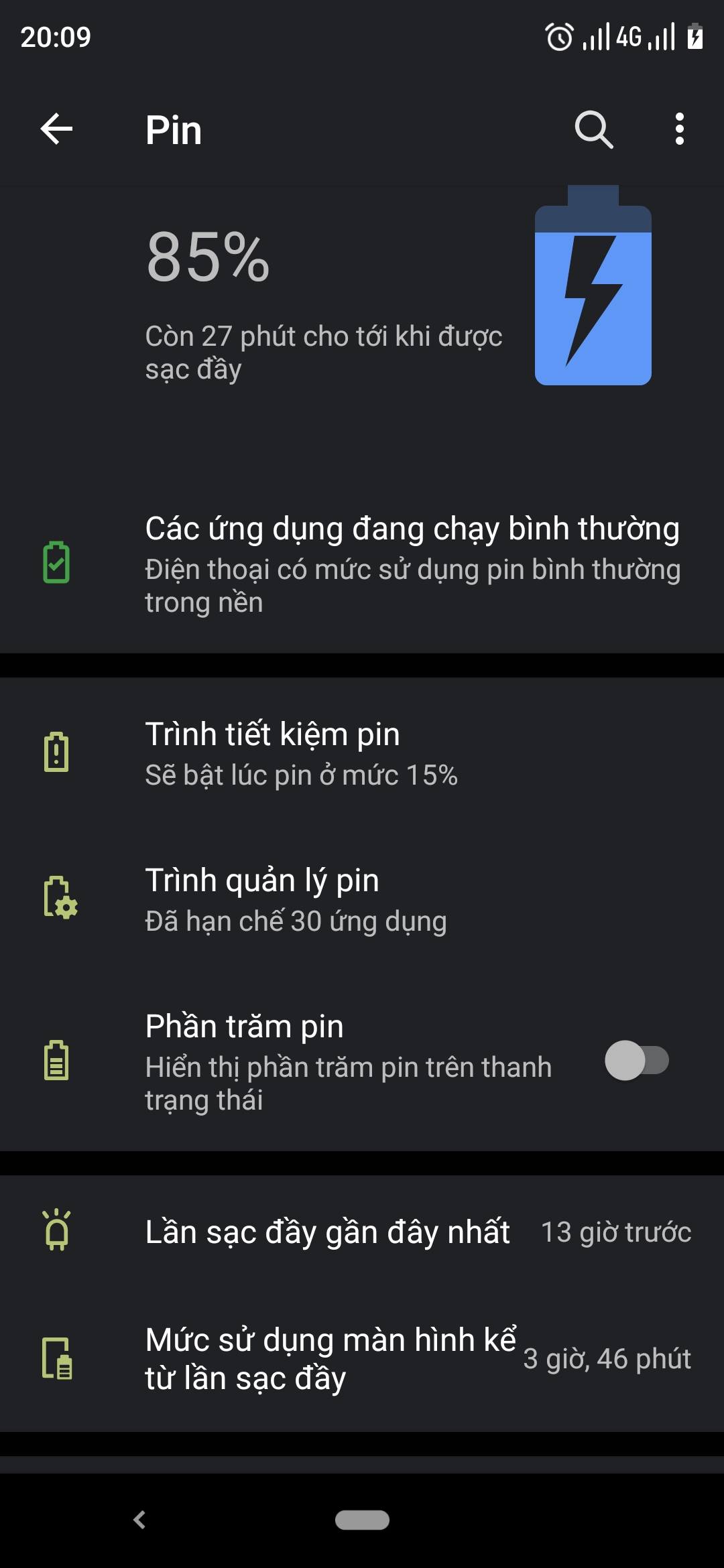Viewport: 724px width, 1568px height.
Task: Enable the Phần trăm pin switch
Action: tap(636, 1061)
